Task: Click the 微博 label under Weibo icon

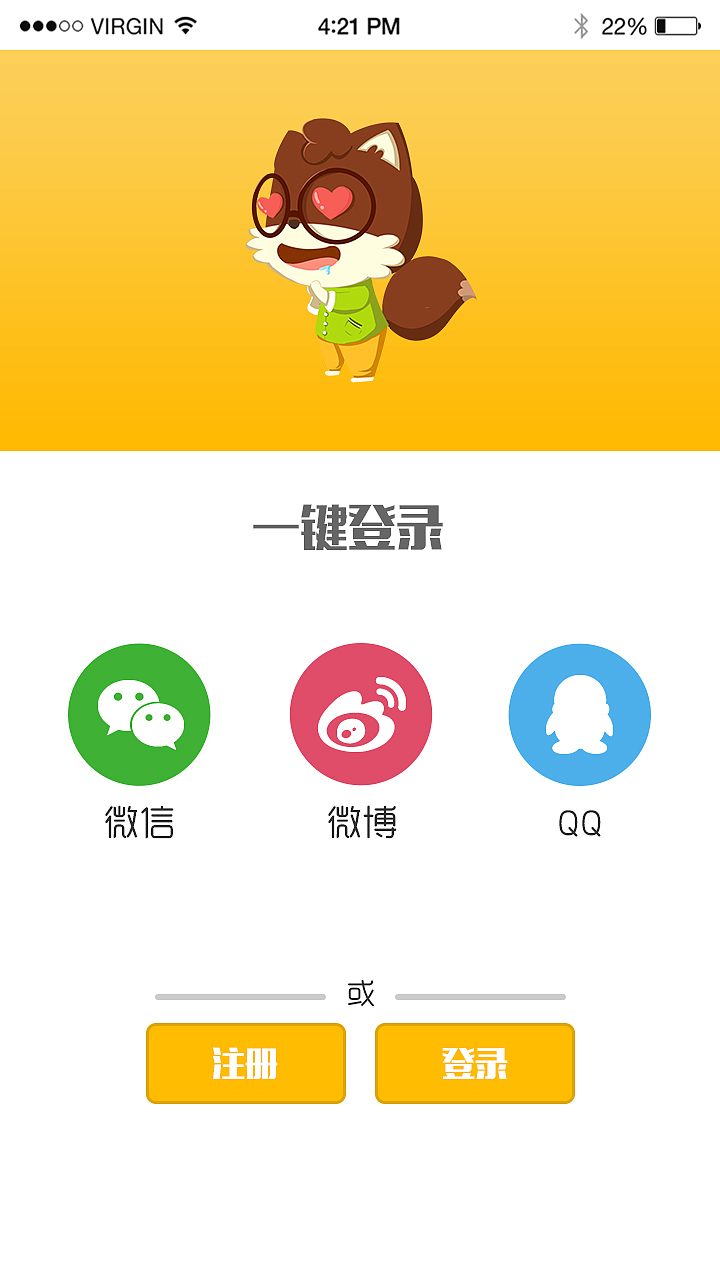Action: pos(360,822)
